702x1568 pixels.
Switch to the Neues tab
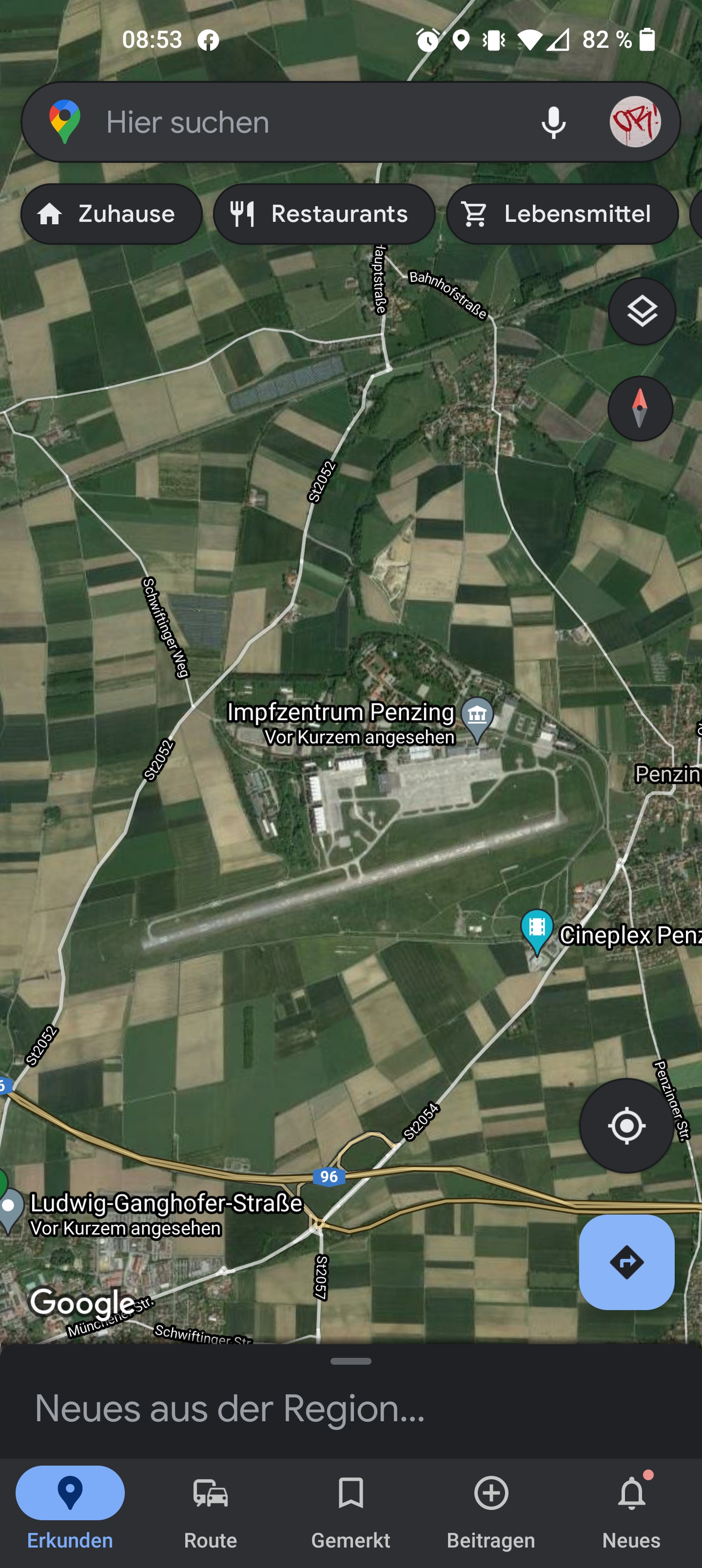coord(631,1512)
